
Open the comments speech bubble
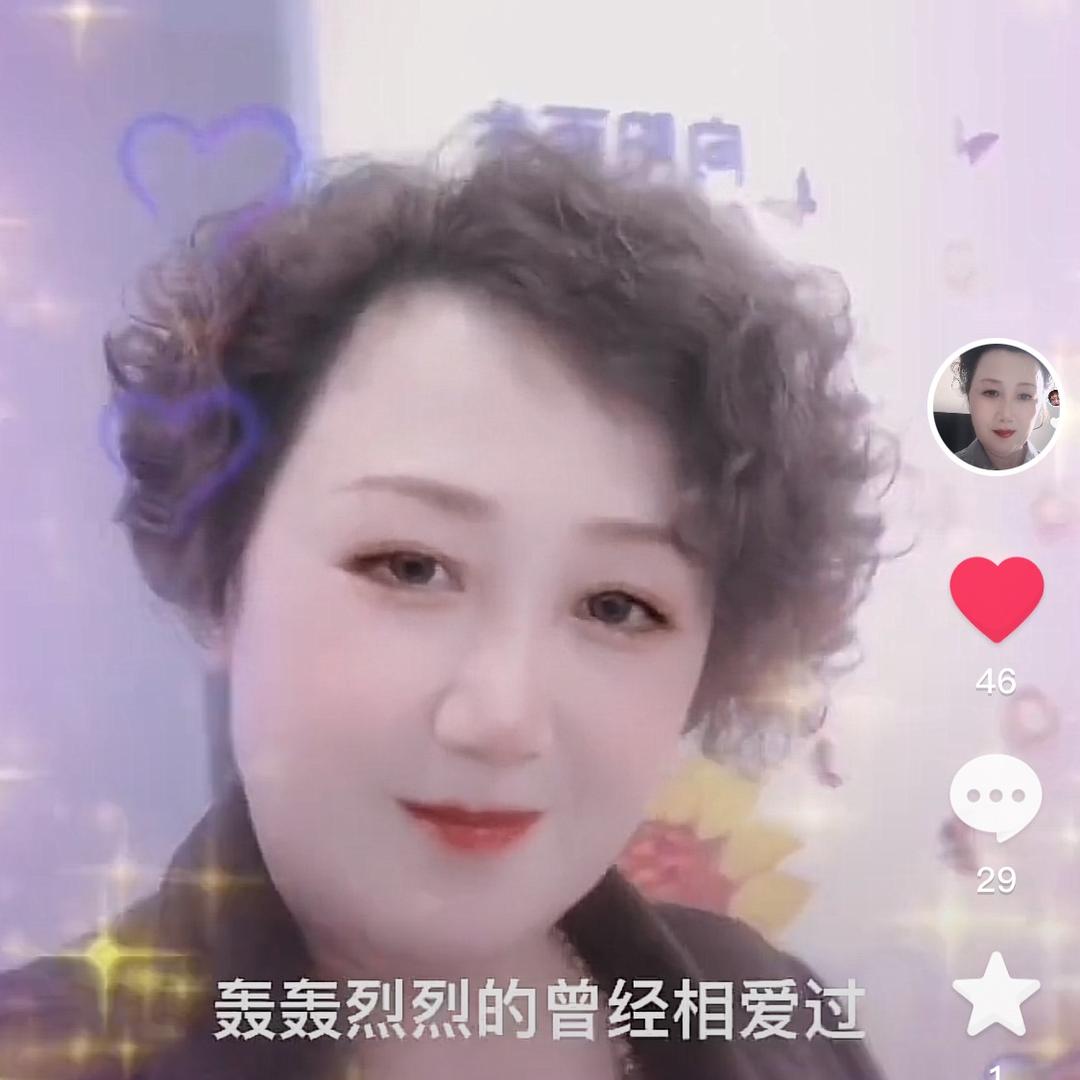(x=995, y=798)
